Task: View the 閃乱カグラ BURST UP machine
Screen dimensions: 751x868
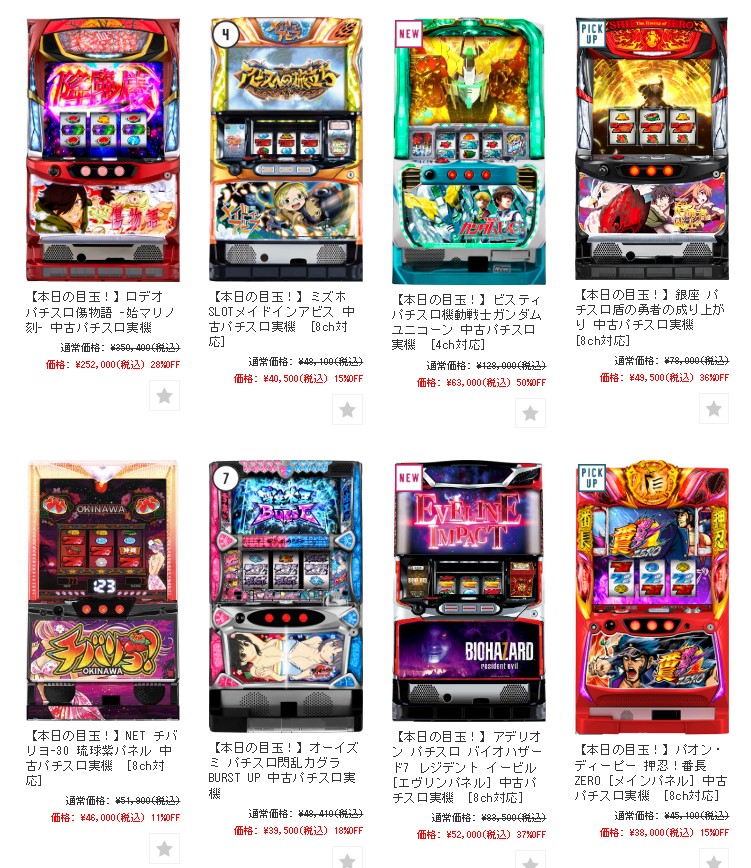Action: (x=286, y=597)
